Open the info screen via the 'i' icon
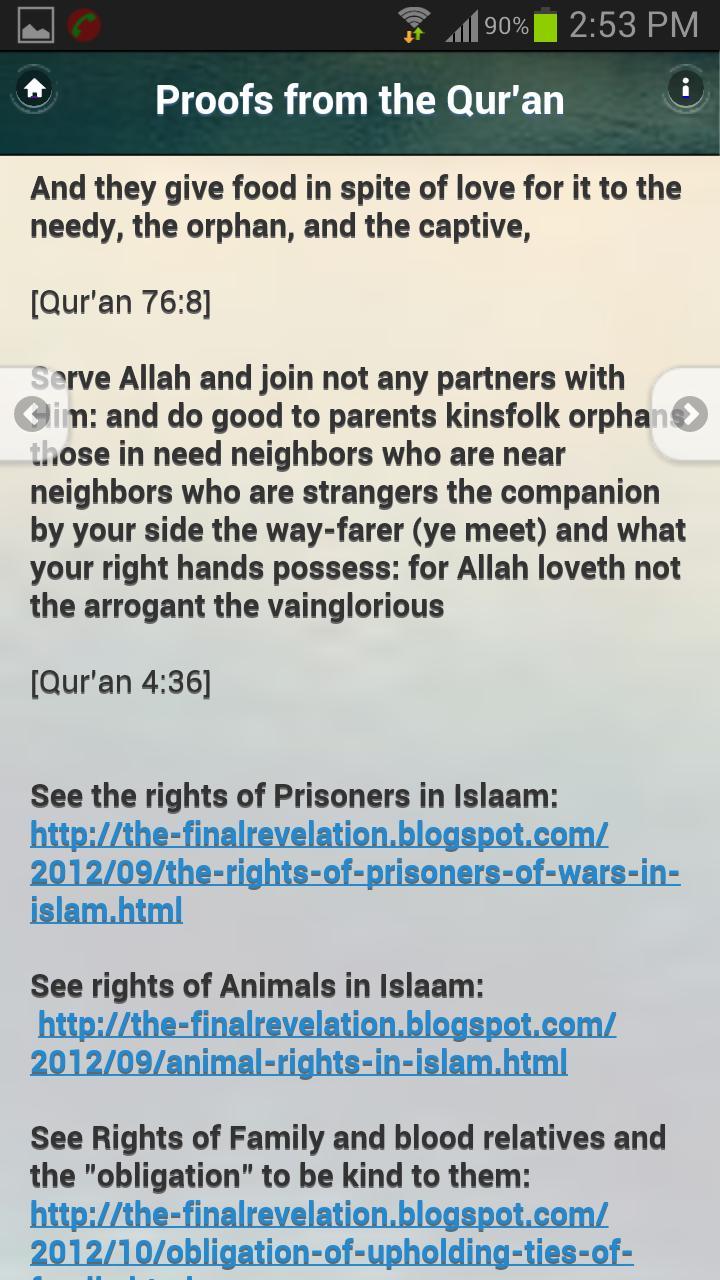The image size is (720, 1280). pyautogui.click(x=686, y=88)
